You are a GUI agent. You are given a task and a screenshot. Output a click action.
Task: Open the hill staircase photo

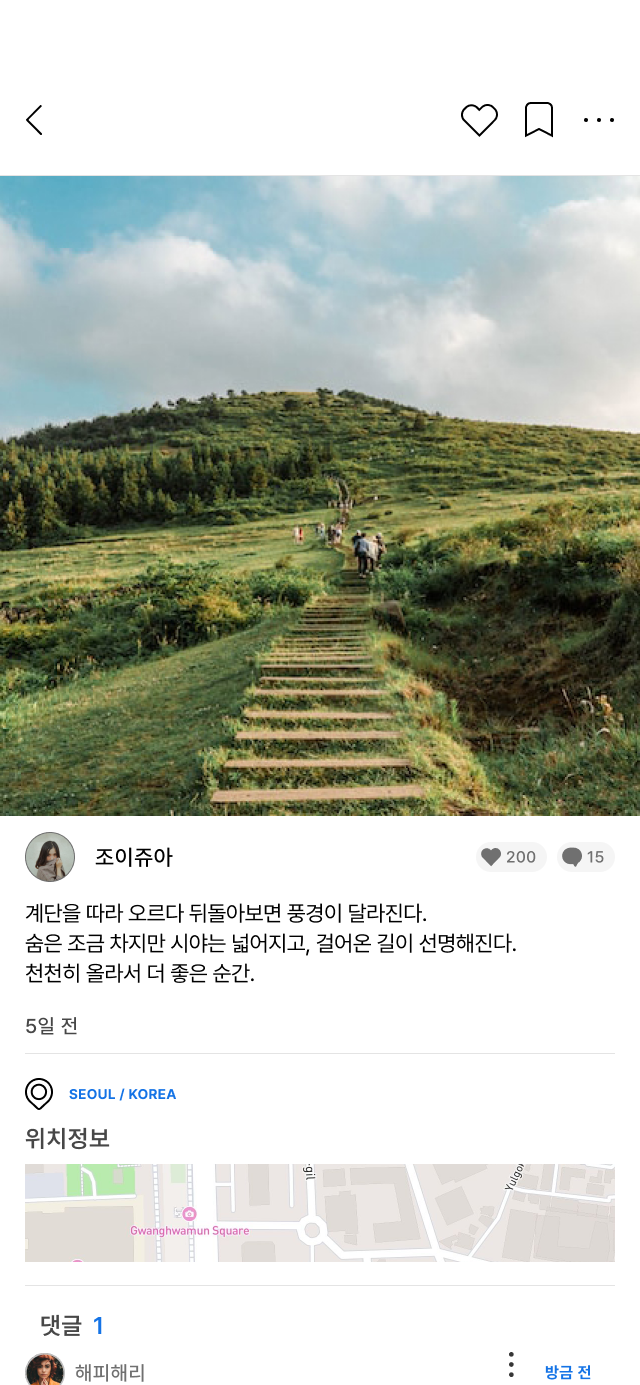(x=320, y=495)
